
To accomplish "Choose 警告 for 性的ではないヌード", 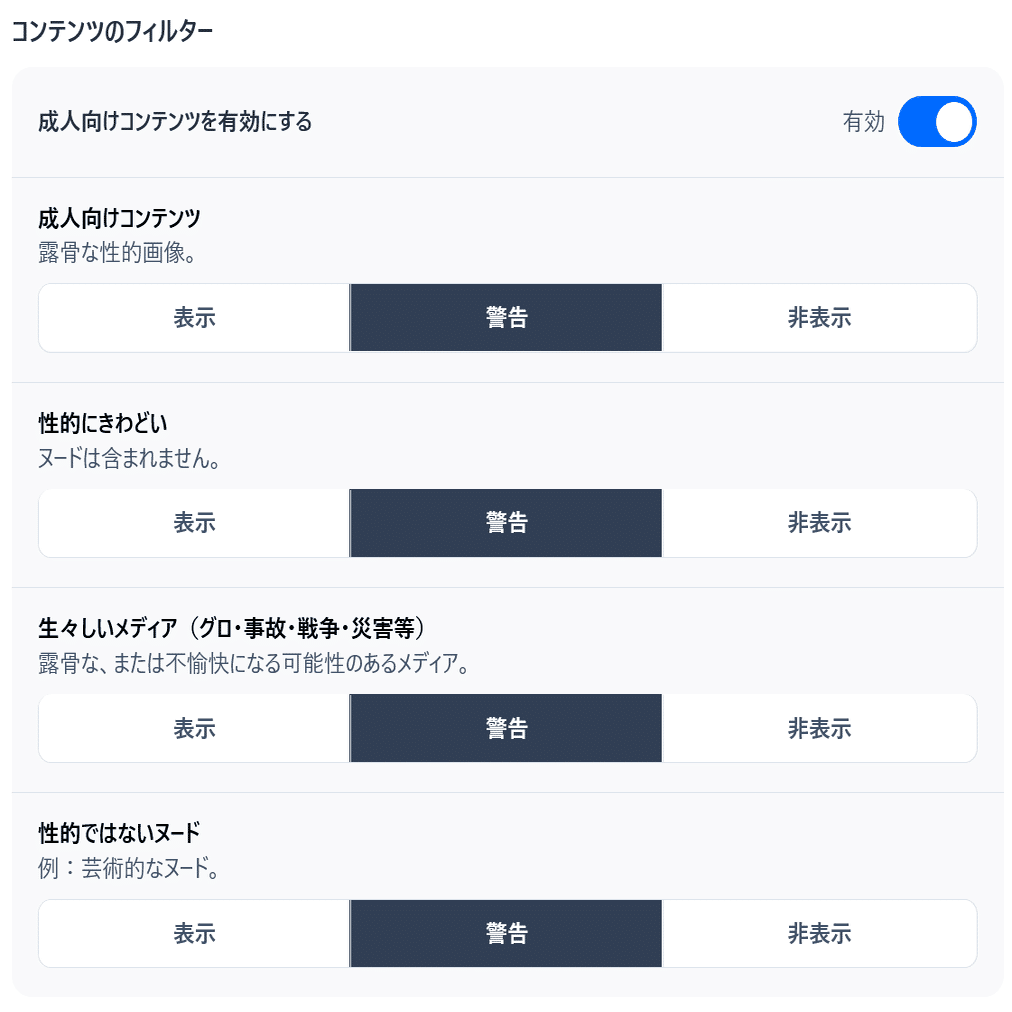I will coord(506,933).
